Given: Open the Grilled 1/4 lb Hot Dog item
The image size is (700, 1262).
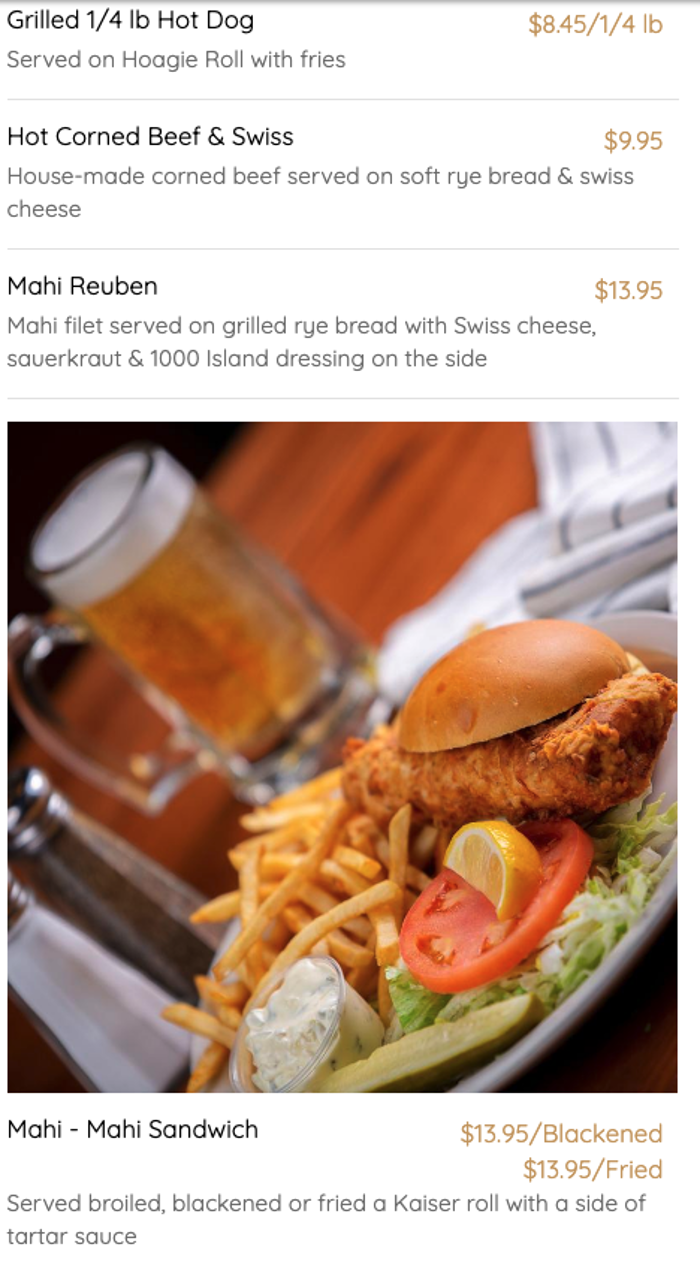Looking at the screenshot, I should pyautogui.click(x=131, y=21).
